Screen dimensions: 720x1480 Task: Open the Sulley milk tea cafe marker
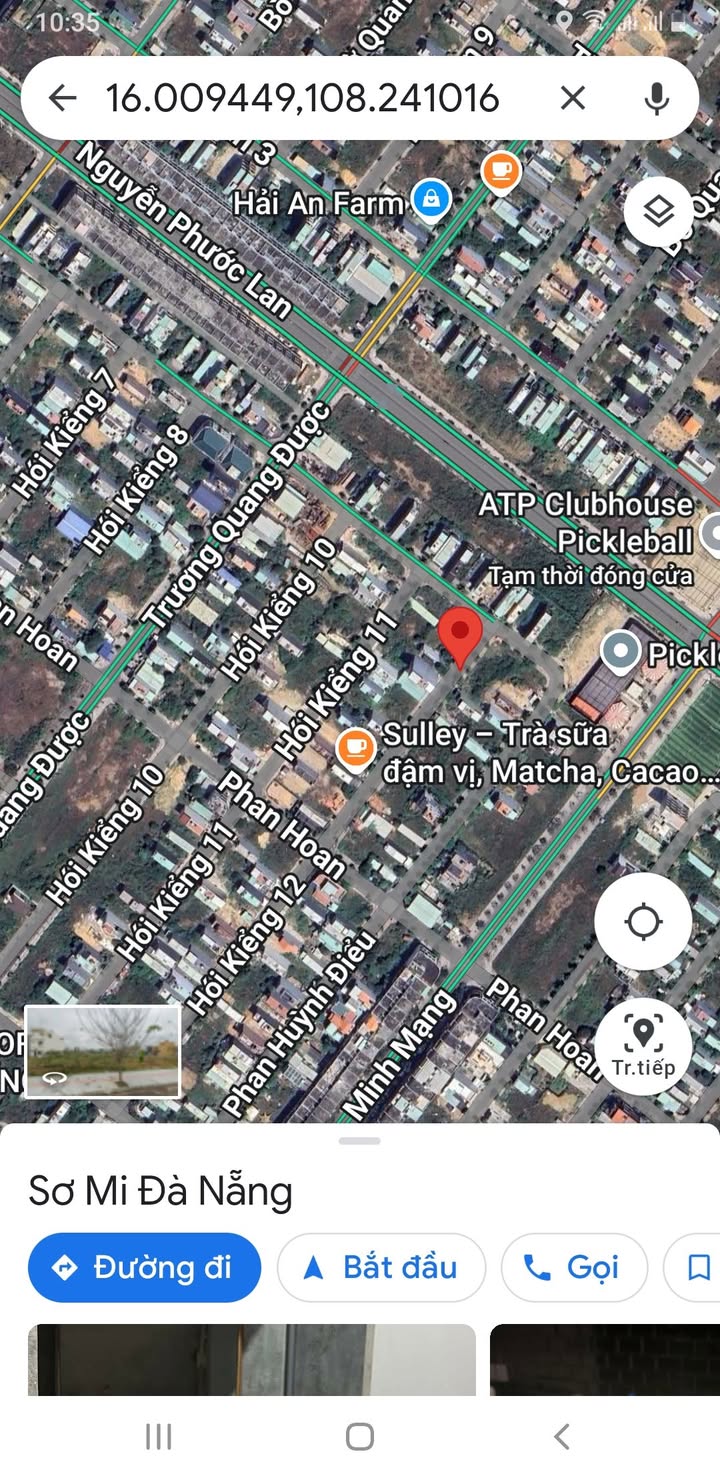click(x=354, y=748)
